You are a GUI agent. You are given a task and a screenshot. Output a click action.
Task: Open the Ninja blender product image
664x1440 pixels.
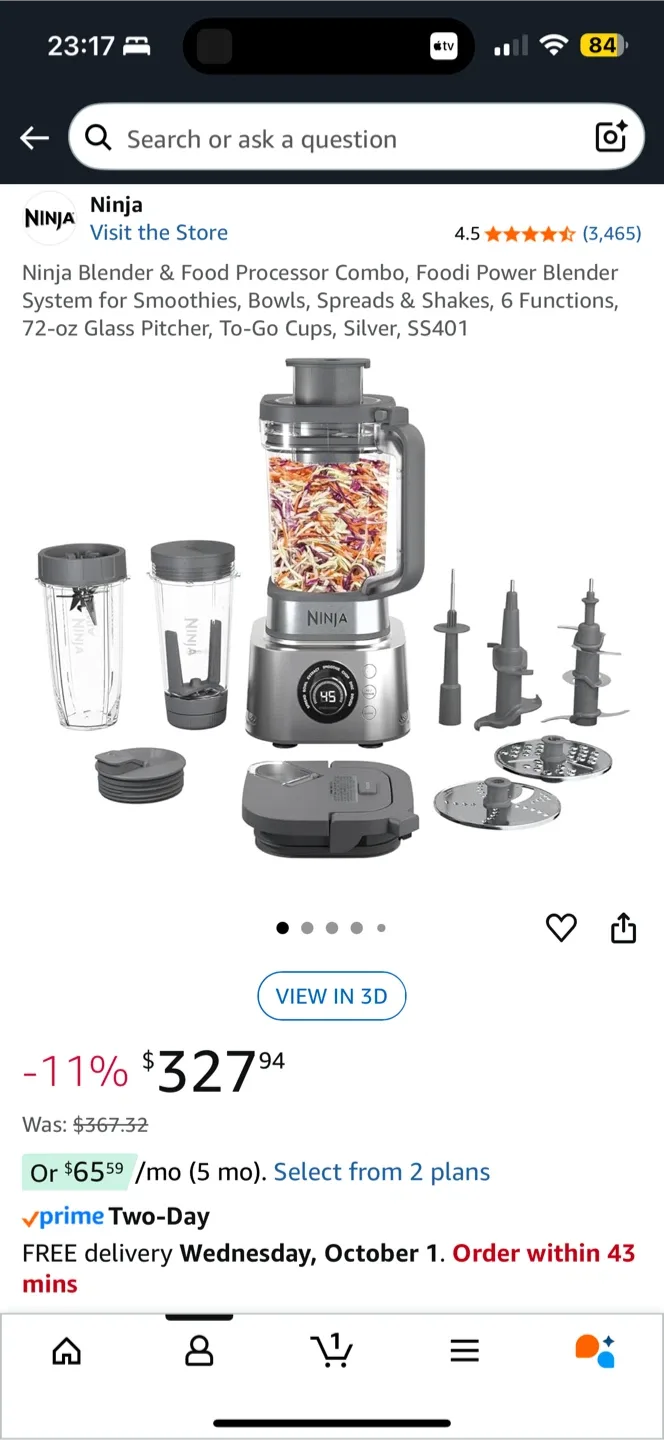pyautogui.click(x=333, y=610)
